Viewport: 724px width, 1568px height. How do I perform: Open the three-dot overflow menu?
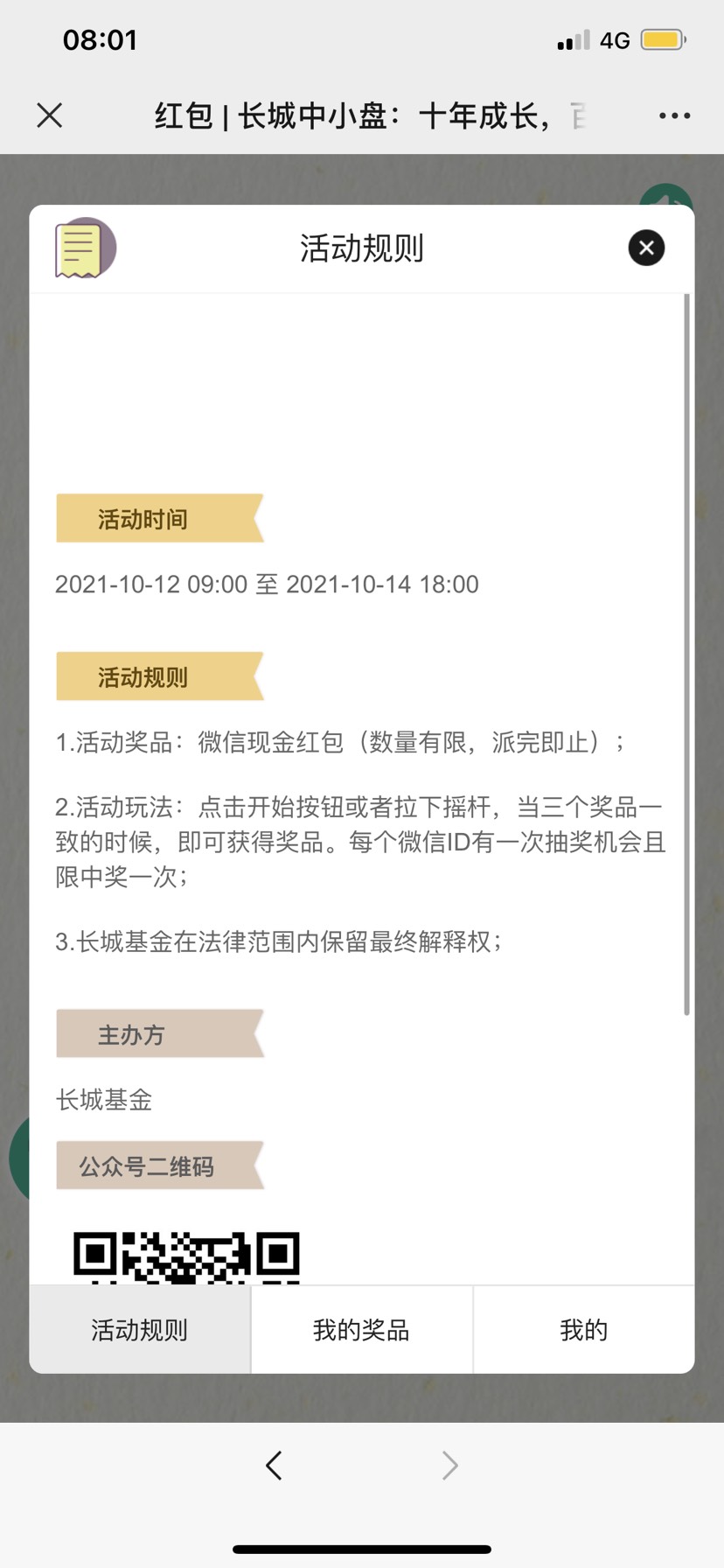click(674, 115)
